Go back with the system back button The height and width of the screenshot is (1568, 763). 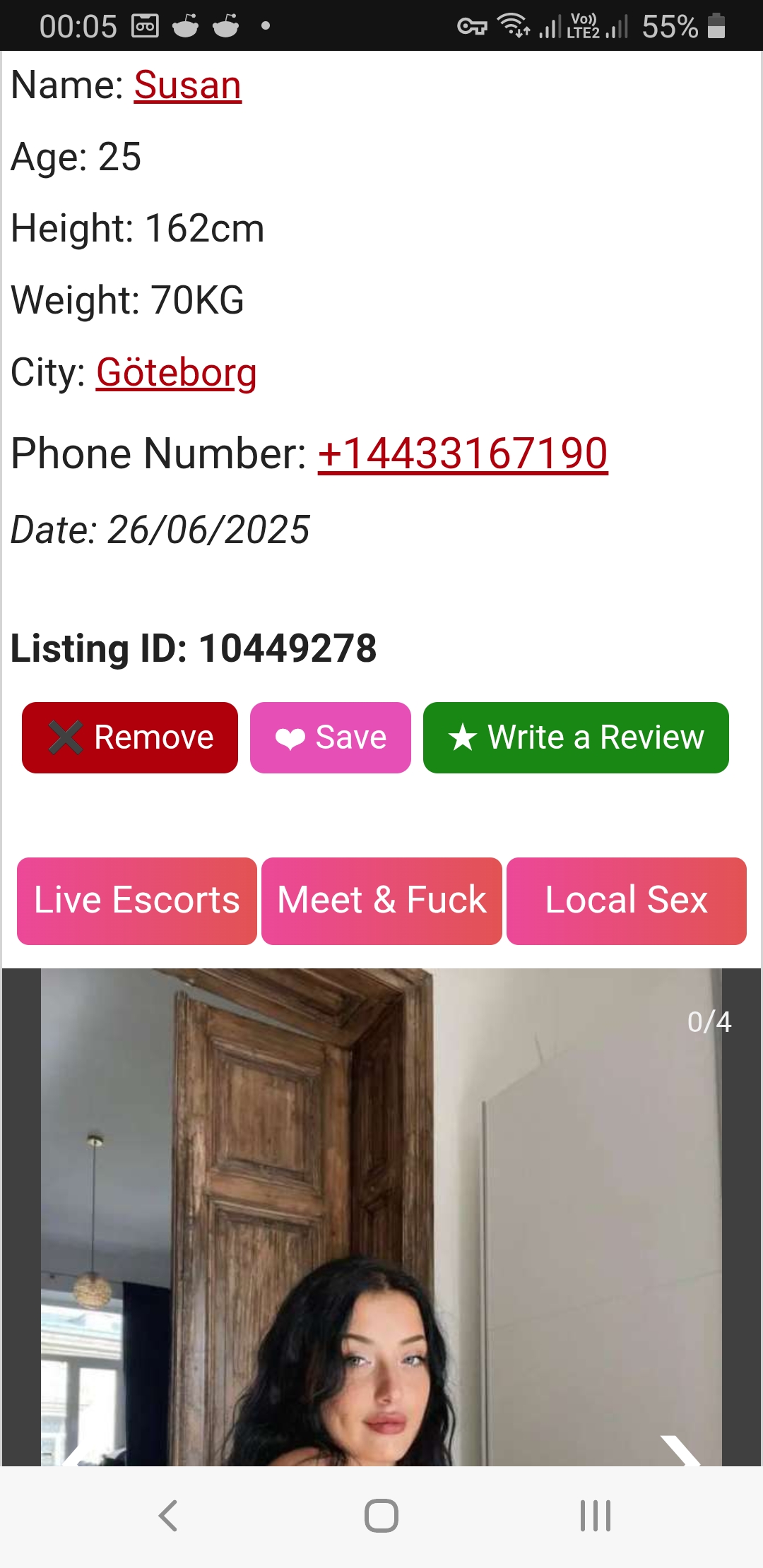click(x=168, y=1516)
